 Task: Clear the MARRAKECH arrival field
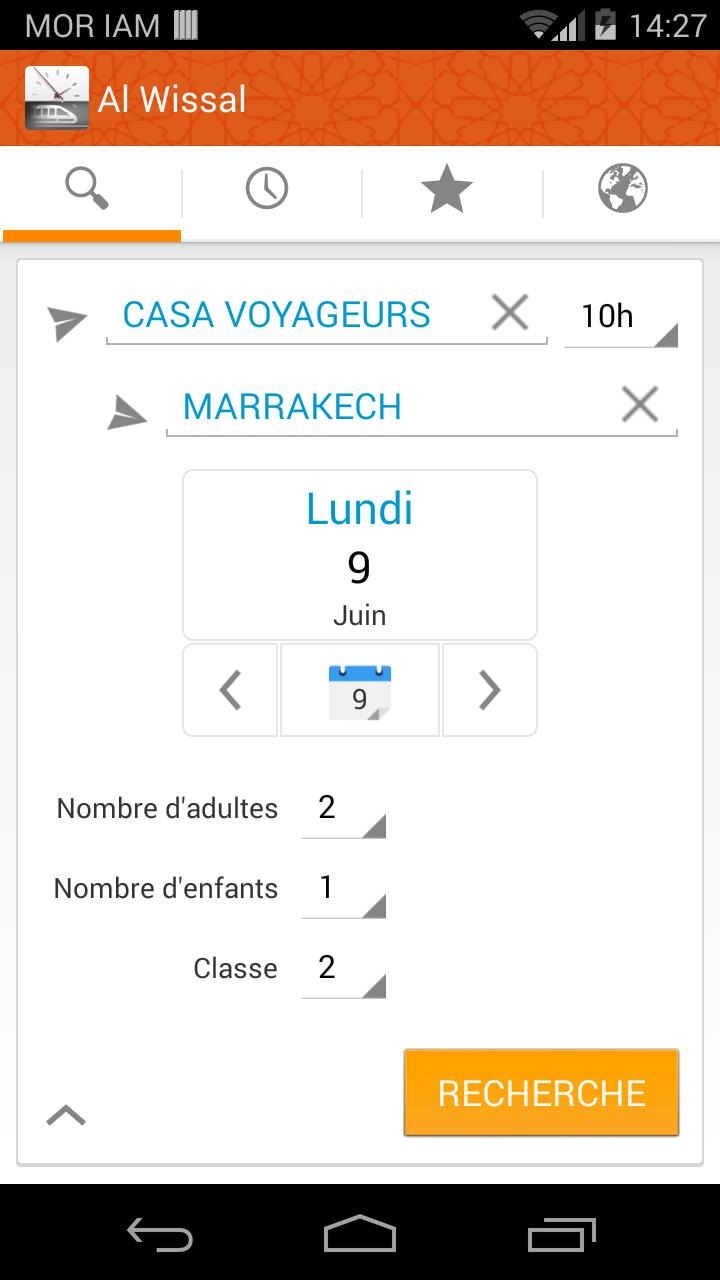pos(640,405)
